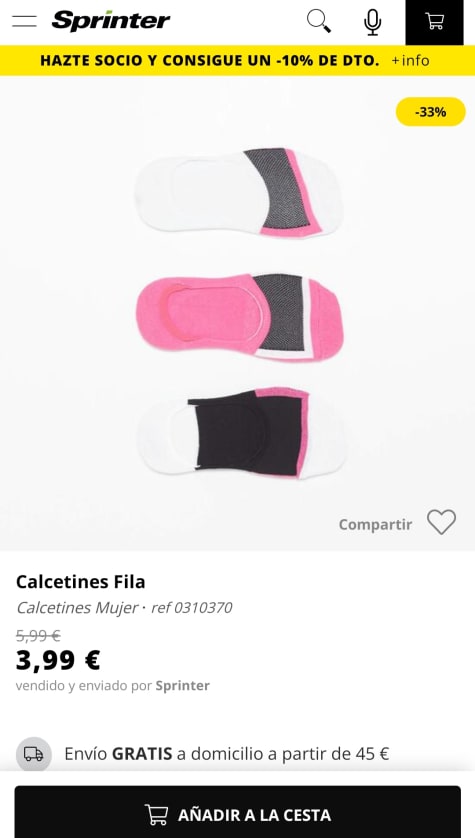This screenshot has width=475, height=838.
Task: Share this product via Compartir
Action: click(375, 524)
